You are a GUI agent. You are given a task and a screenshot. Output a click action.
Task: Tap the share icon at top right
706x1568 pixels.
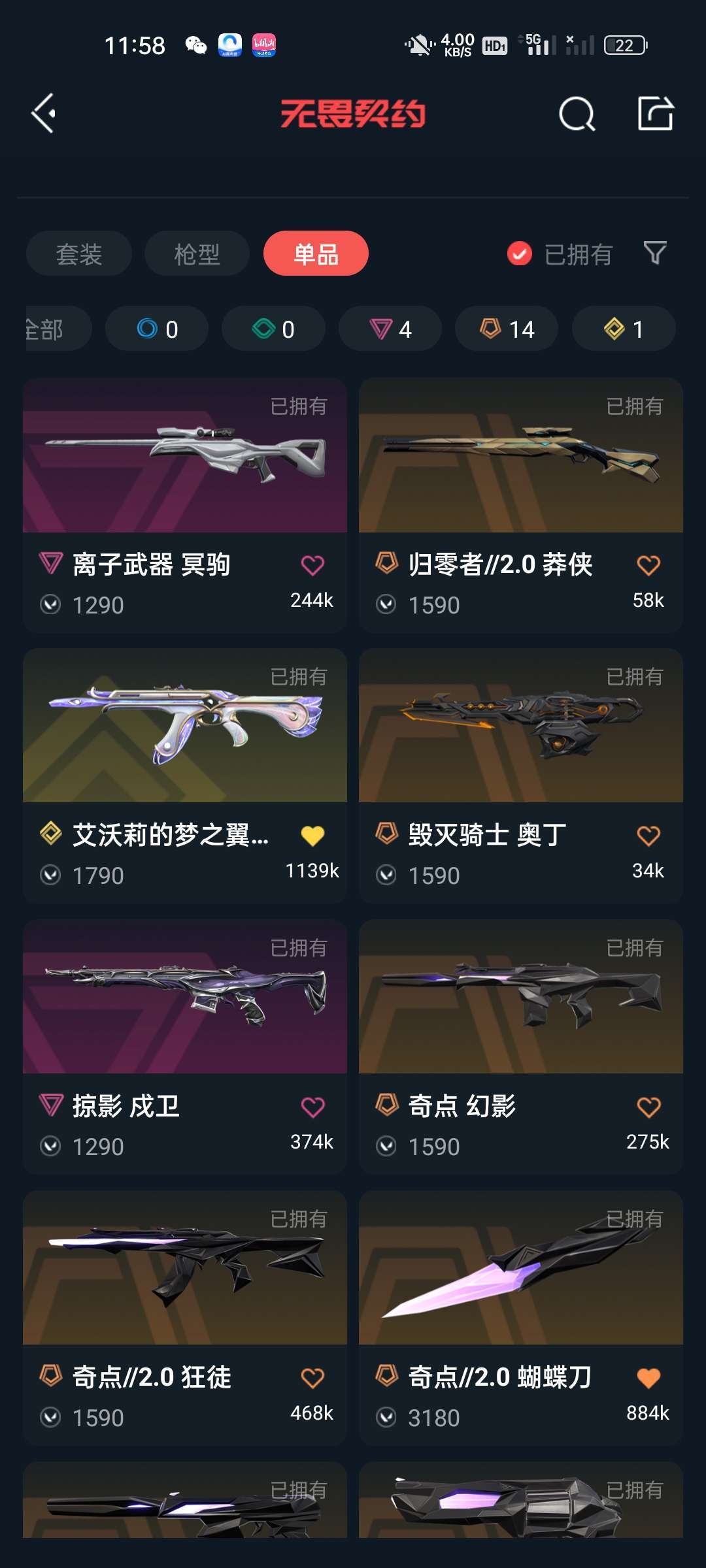coord(656,114)
